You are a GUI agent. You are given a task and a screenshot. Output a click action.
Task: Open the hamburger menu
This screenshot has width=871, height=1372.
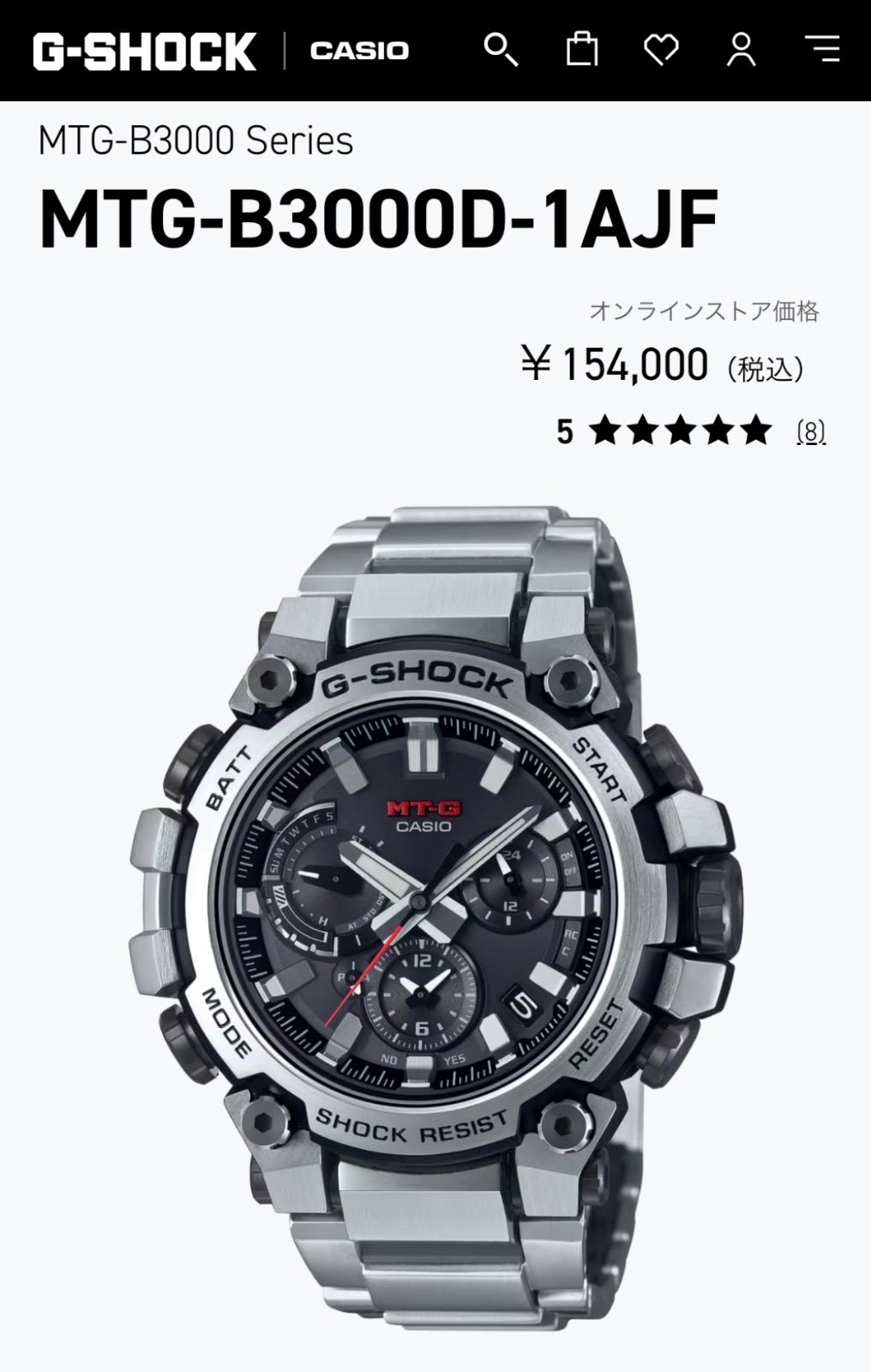(822, 49)
